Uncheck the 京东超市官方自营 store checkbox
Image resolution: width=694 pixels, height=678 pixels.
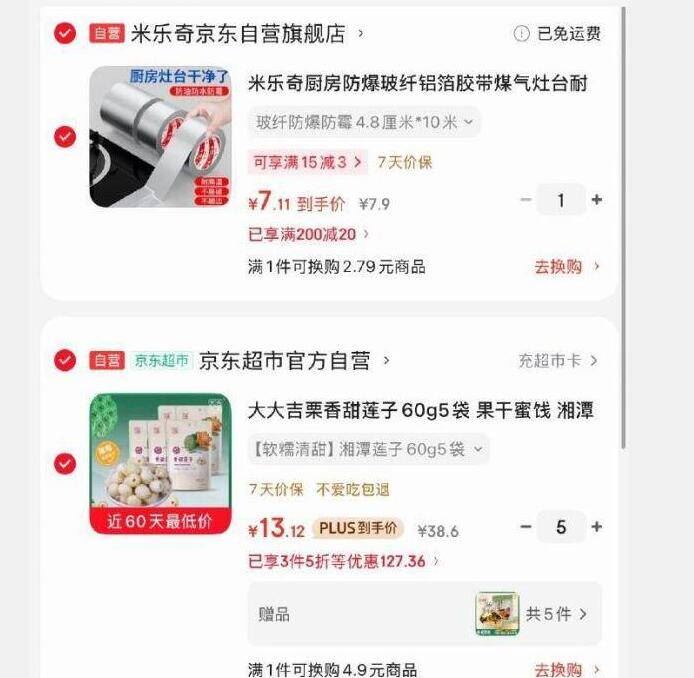point(65,360)
